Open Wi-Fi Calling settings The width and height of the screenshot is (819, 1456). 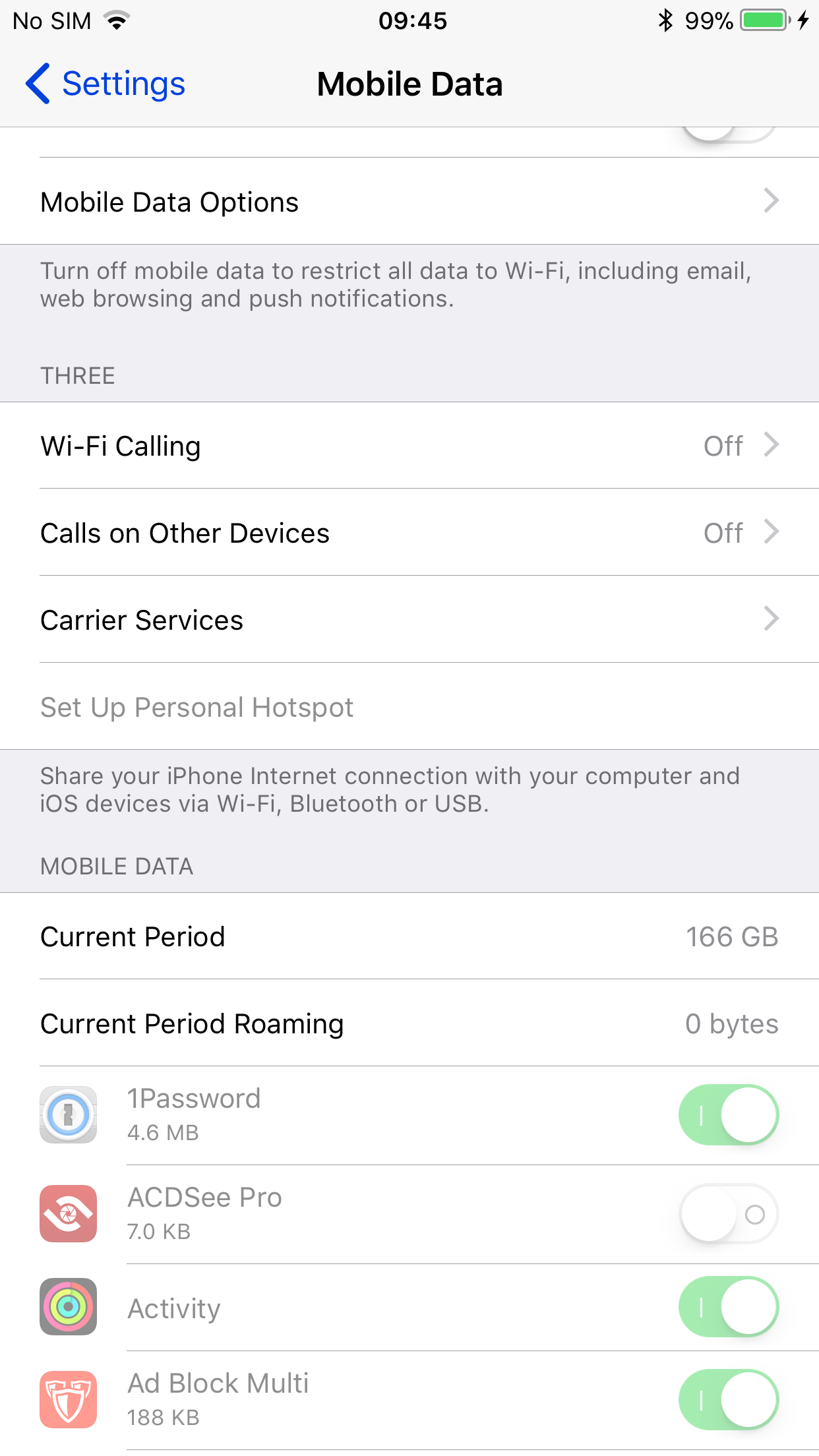click(409, 446)
